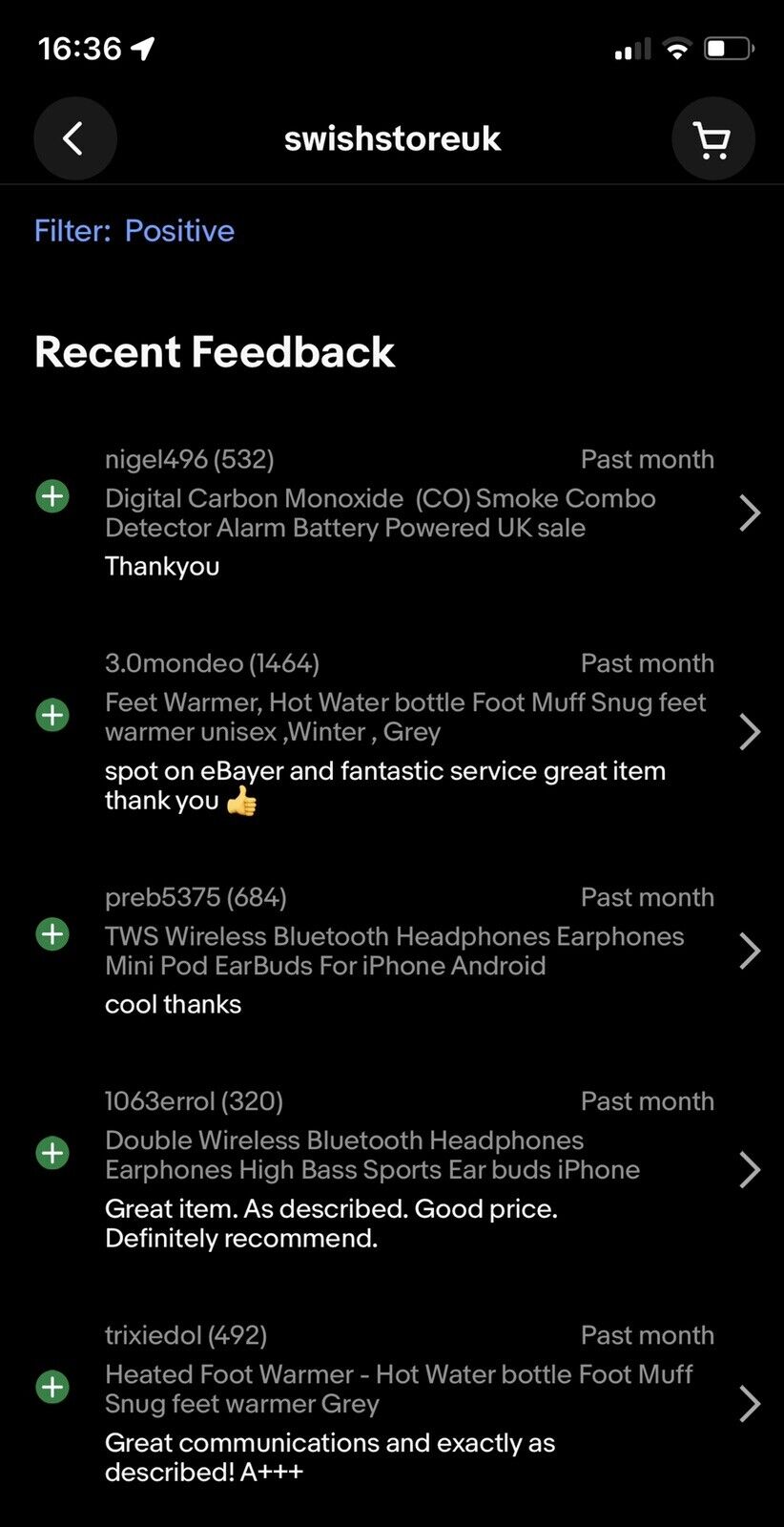Open nigel496's Carbon Monoxide detector feedback
Screen dimensions: 784x1527
pyautogui.click(x=749, y=513)
